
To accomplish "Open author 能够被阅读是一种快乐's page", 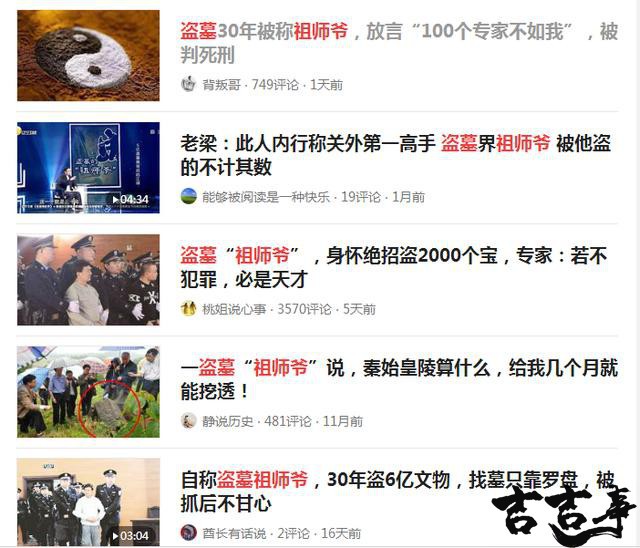I will (x=265, y=197).
